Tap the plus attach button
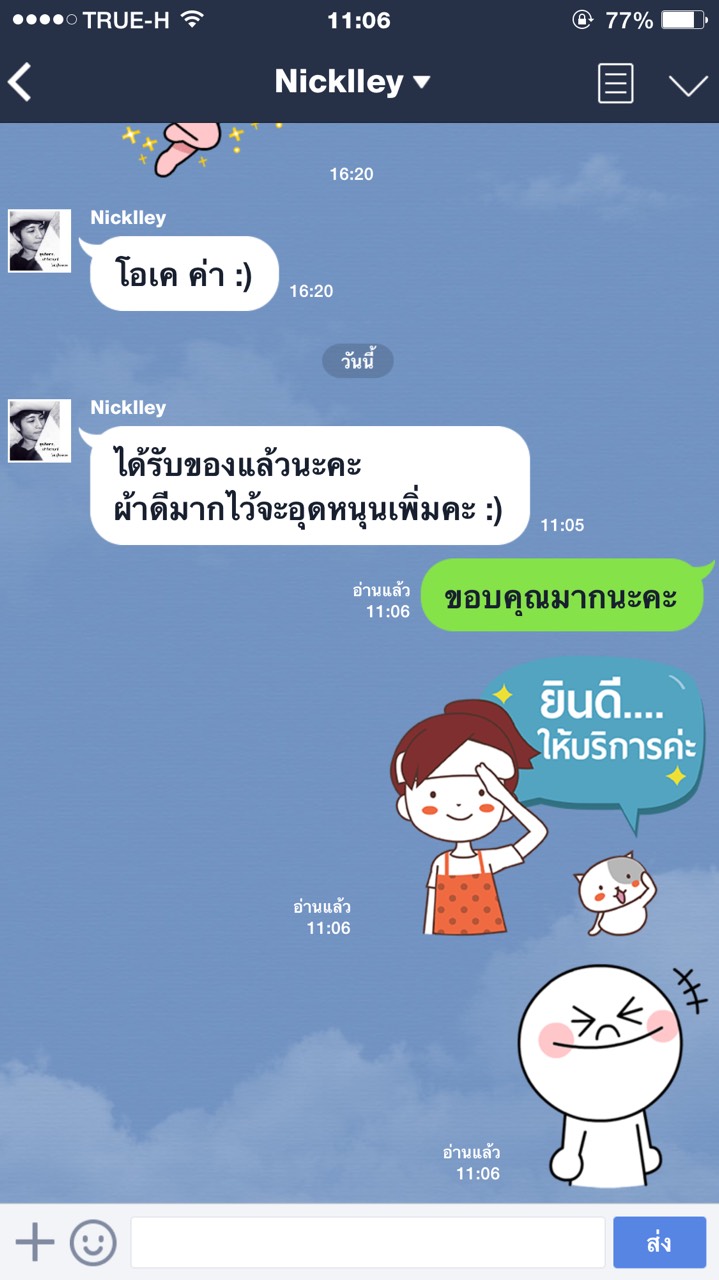Viewport: 719px width, 1280px height. [35, 1243]
